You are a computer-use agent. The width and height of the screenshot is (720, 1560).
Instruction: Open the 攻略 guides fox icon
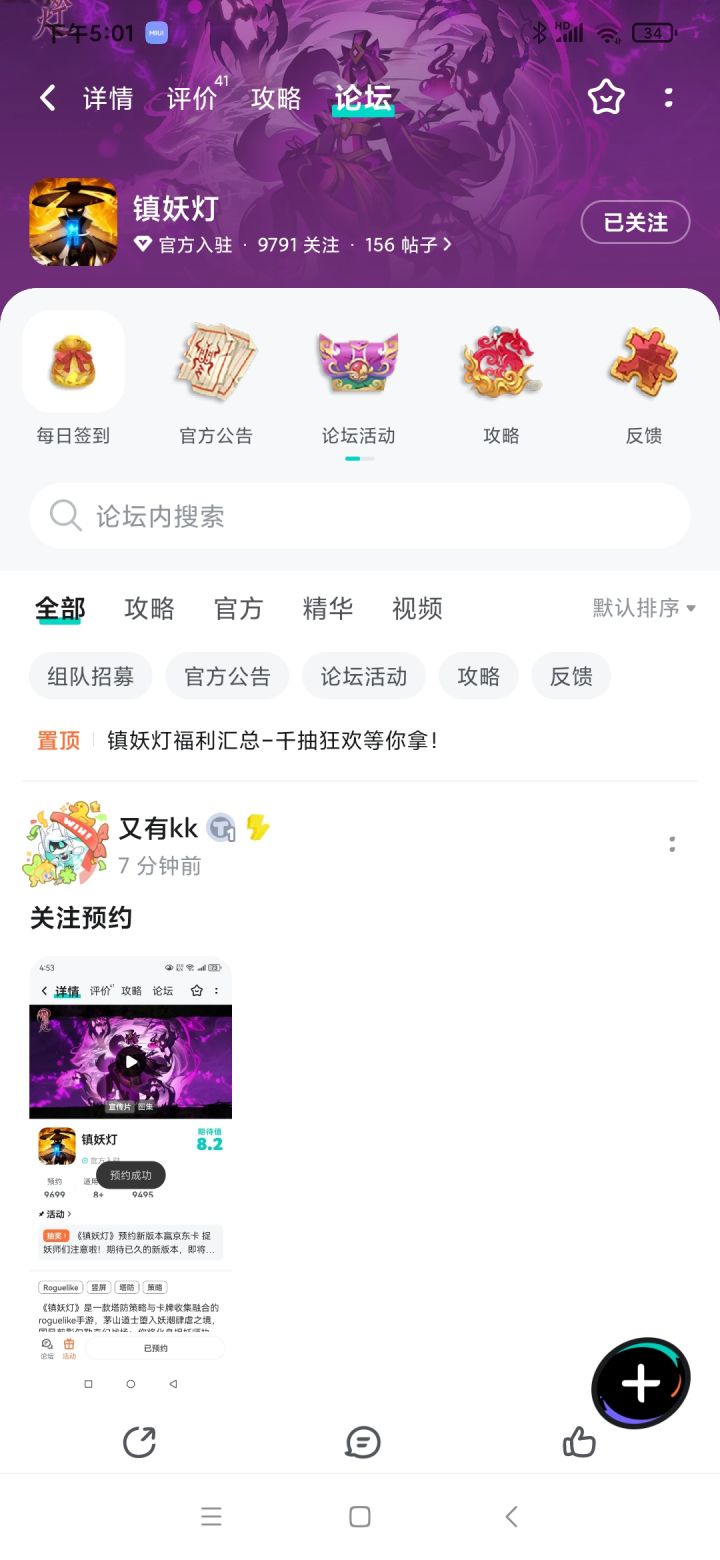[500, 362]
